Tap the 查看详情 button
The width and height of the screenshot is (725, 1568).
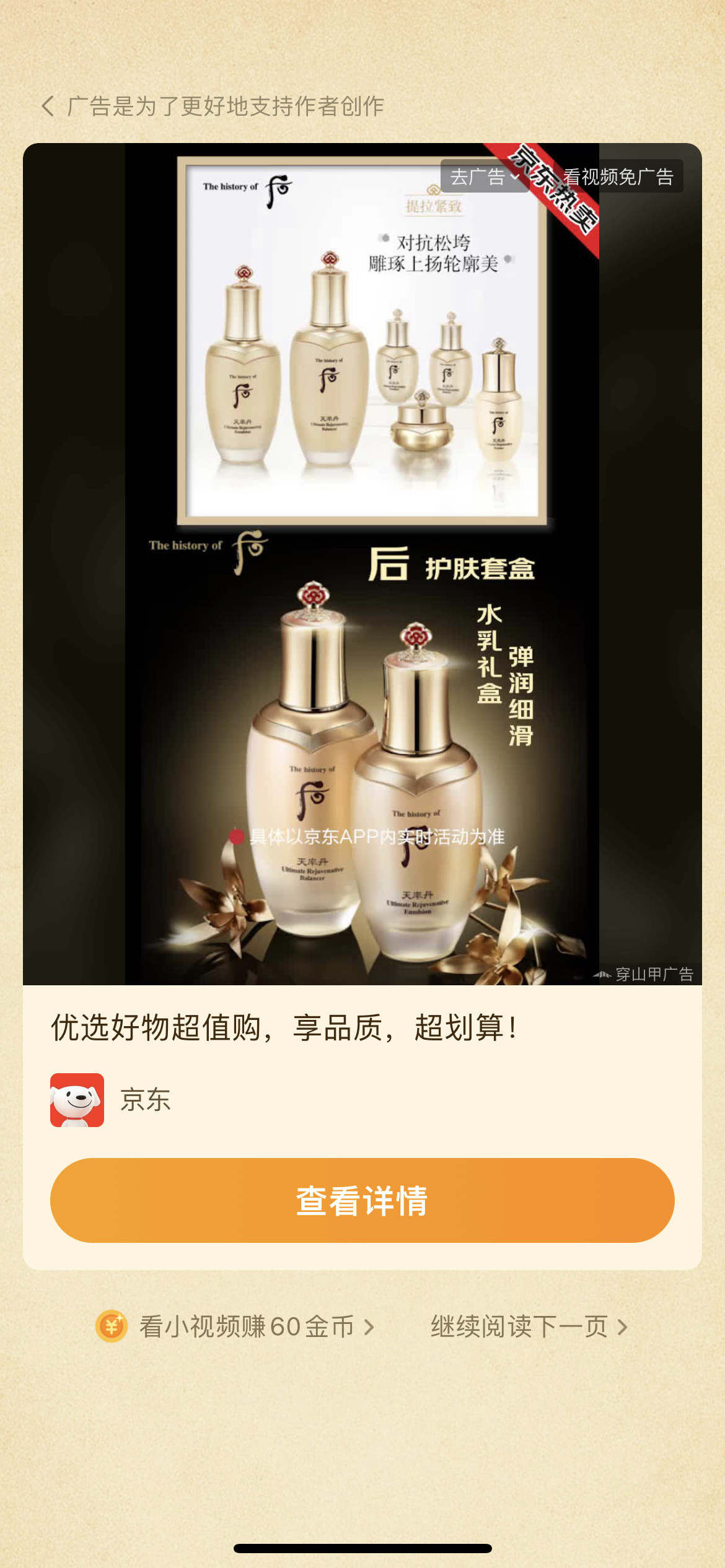click(362, 1200)
